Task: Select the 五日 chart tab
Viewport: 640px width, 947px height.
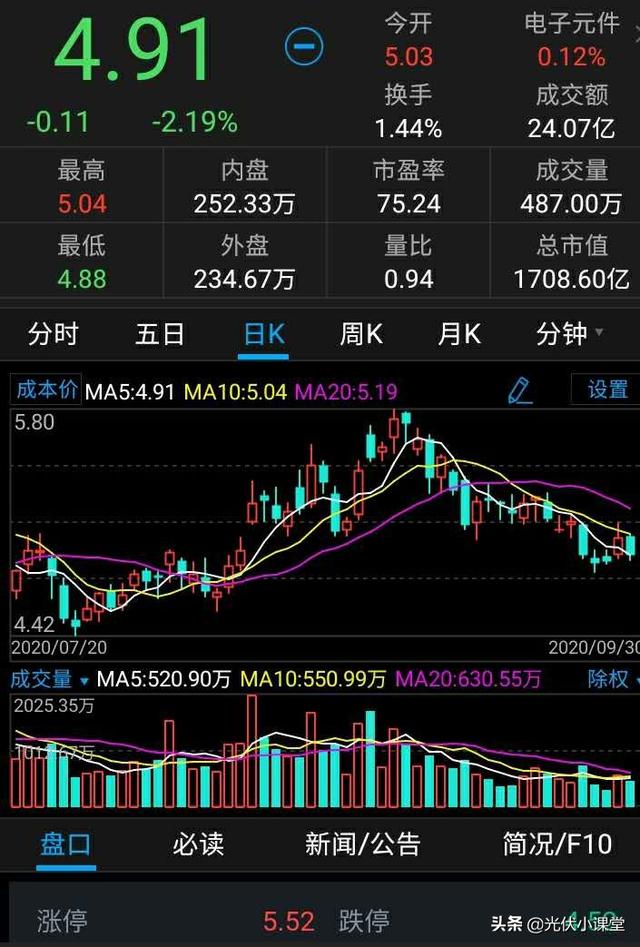Action: [x=160, y=334]
